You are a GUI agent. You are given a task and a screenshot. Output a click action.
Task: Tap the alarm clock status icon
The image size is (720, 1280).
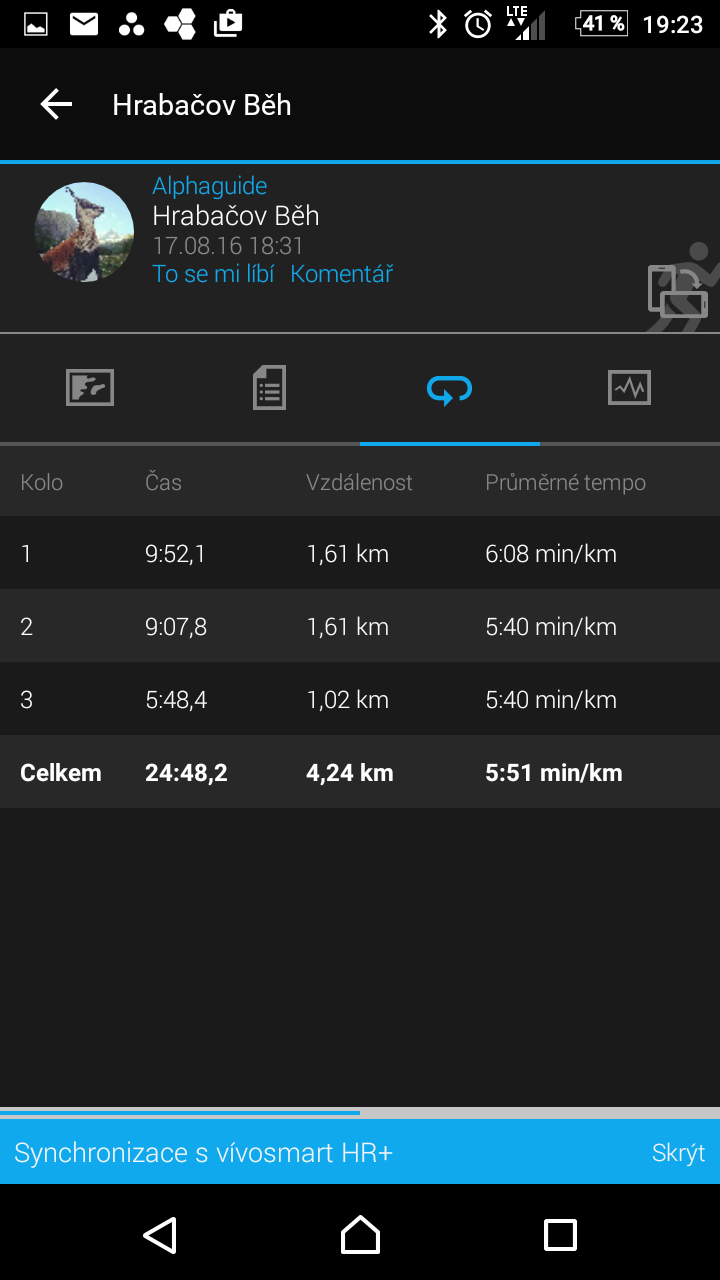477,24
